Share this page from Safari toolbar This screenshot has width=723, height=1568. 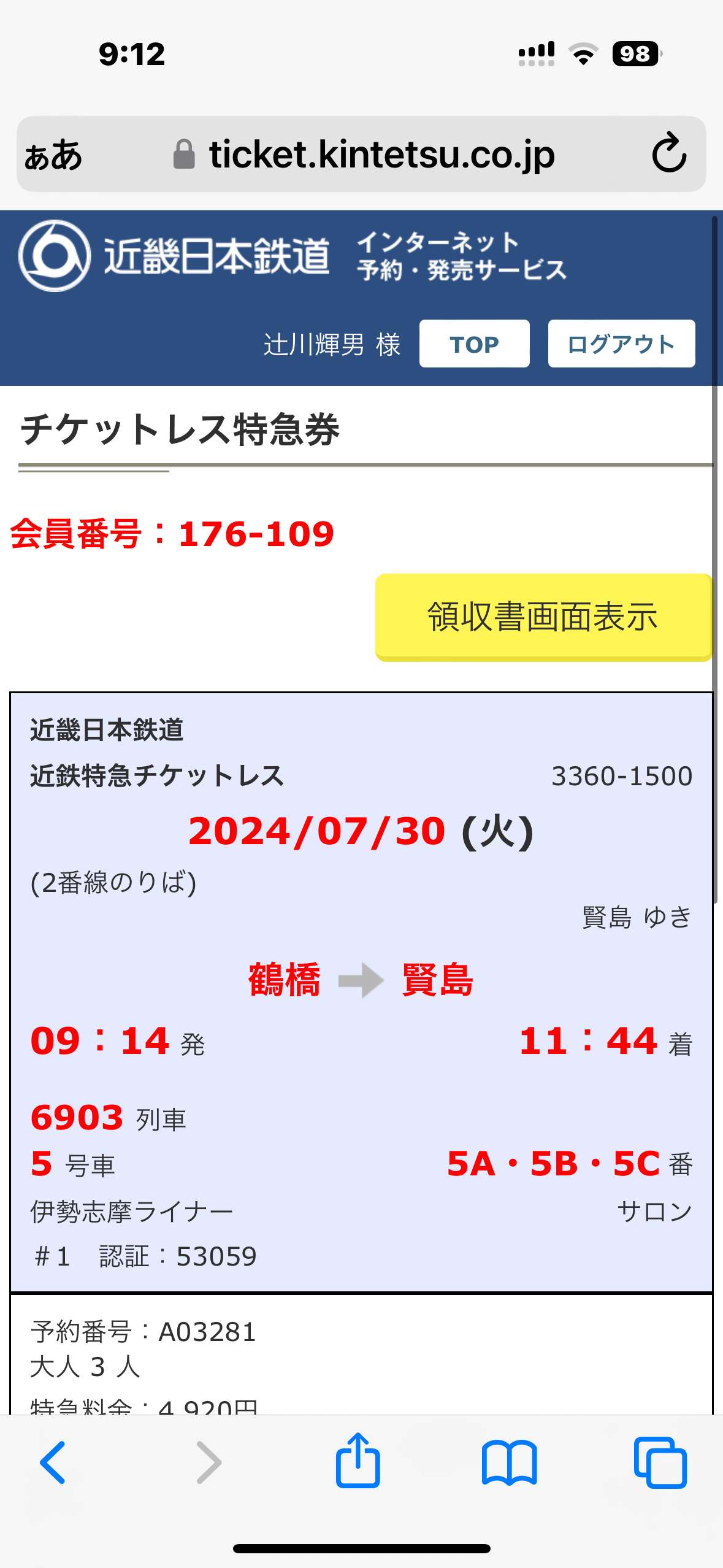(x=358, y=1461)
